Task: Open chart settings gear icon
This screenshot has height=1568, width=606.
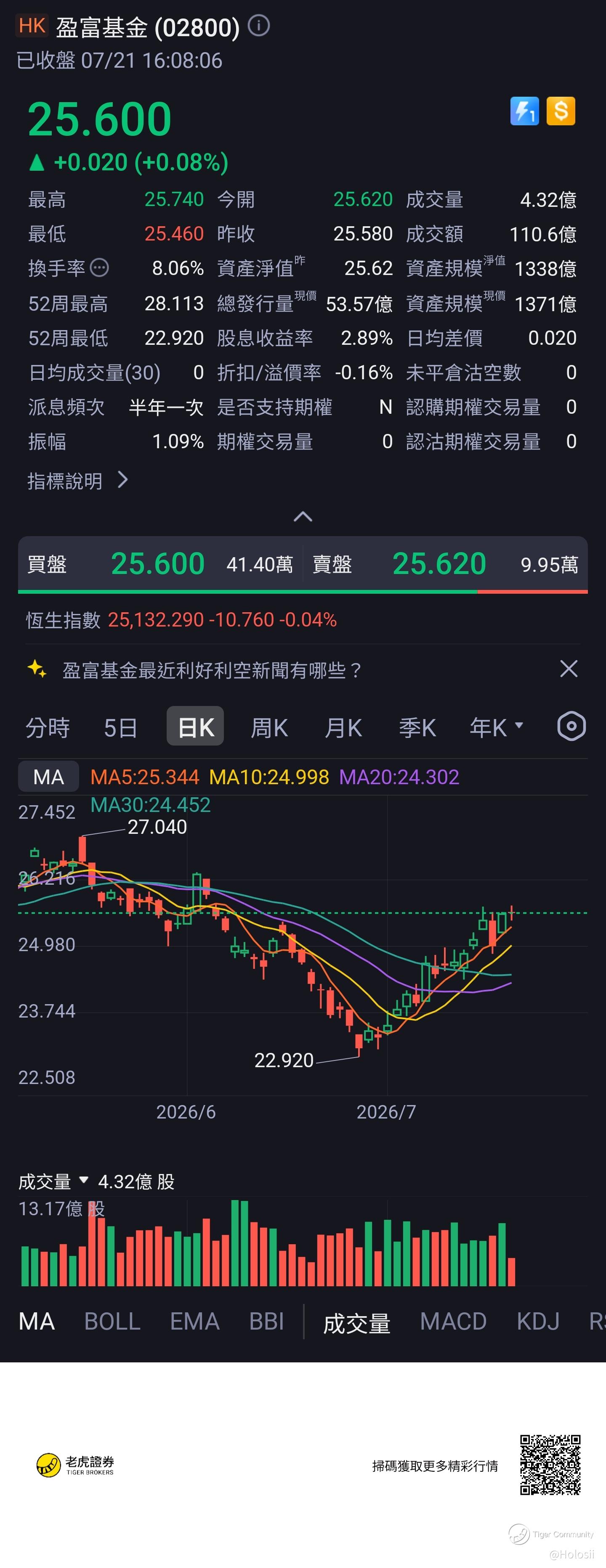Action: (x=571, y=726)
